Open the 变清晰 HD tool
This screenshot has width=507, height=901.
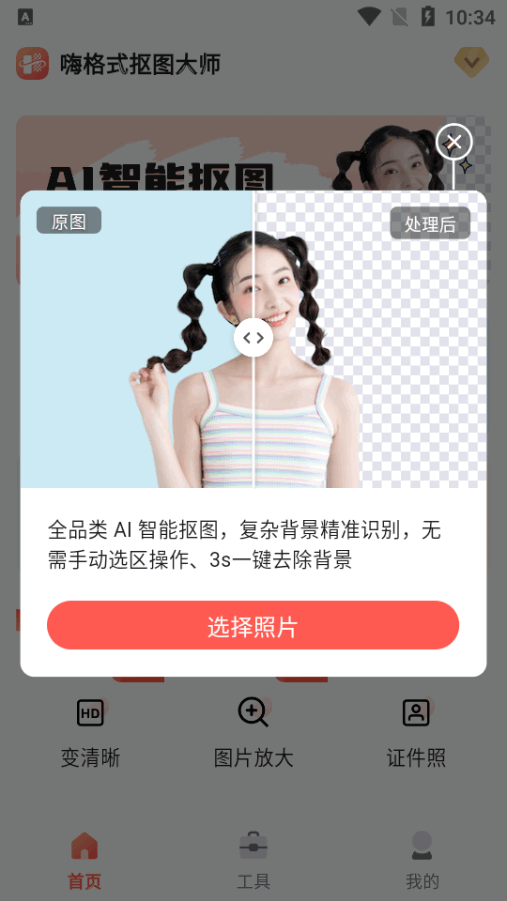click(x=90, y=734)
